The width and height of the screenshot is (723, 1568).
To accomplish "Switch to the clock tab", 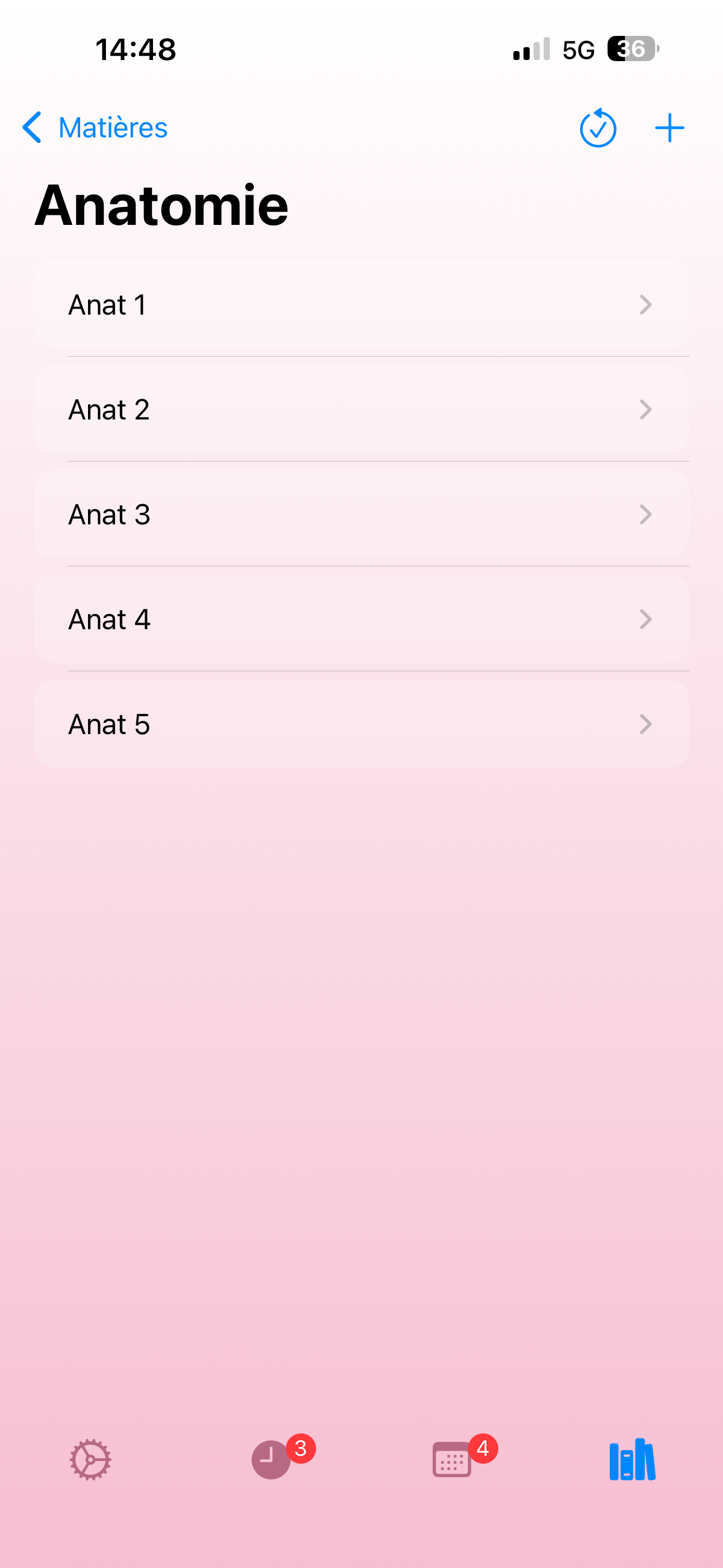I will tap(271, 1459).
